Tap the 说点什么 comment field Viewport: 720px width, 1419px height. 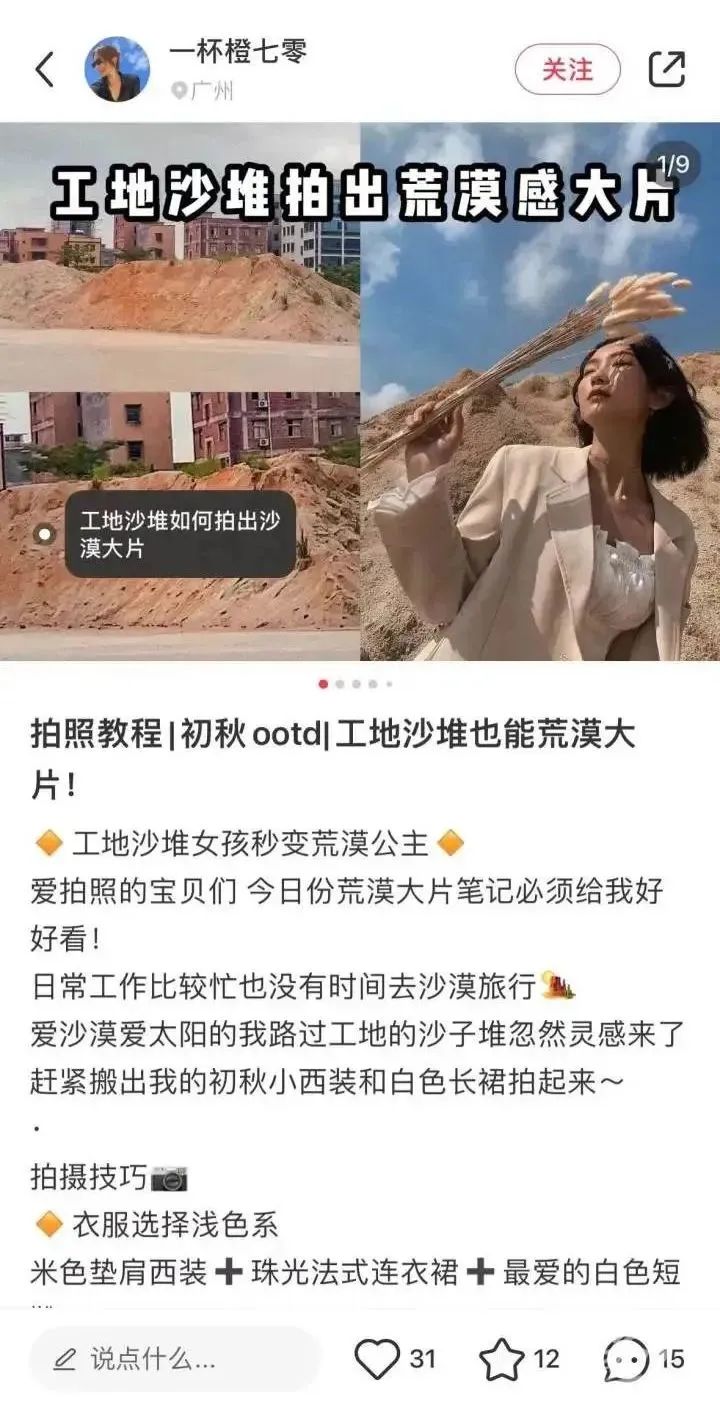click(x=175, y=1359)
